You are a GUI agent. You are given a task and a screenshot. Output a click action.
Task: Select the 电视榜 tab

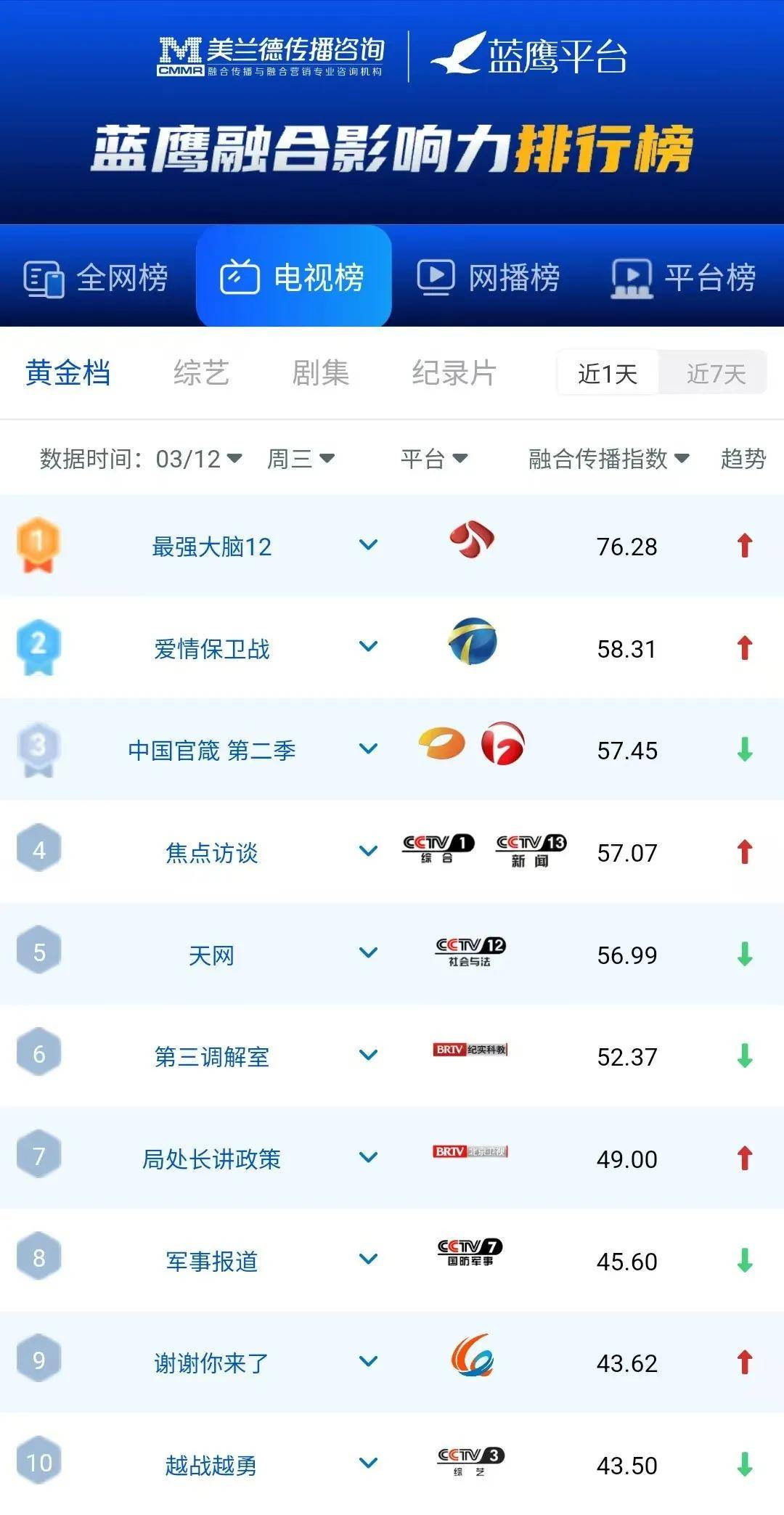[293, 278]
